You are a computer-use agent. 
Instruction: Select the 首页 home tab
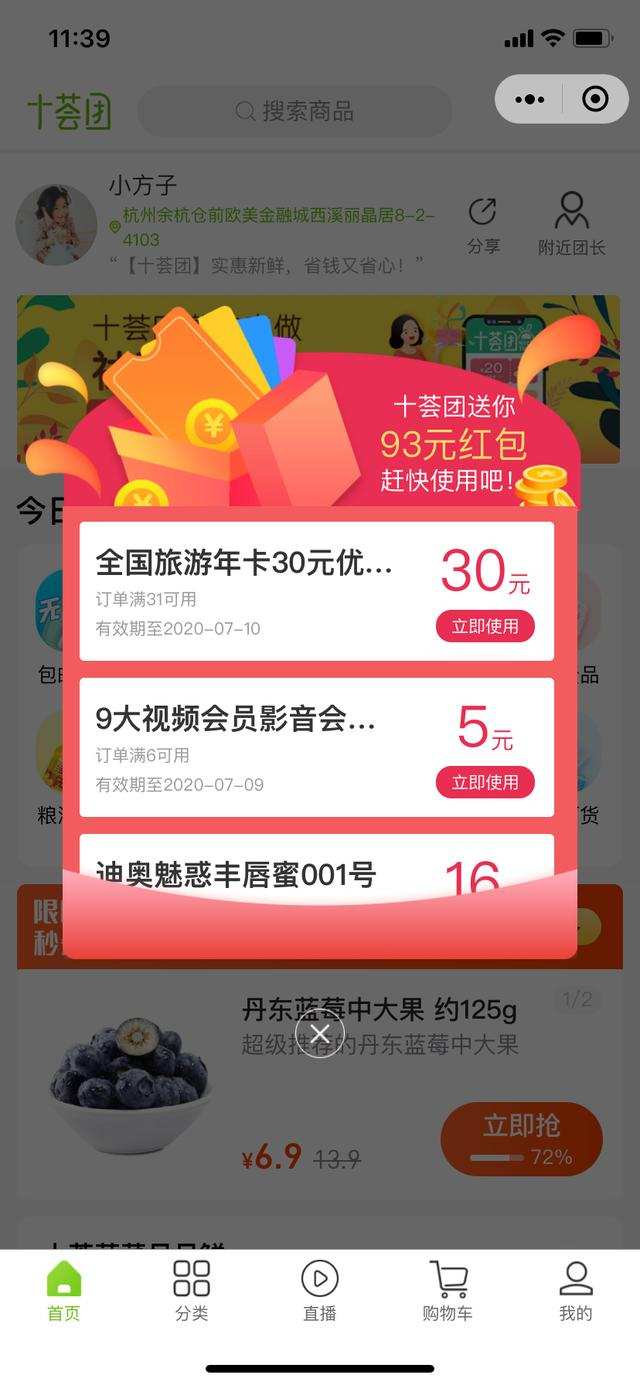pyautogui.click(x=64, y=1290)
